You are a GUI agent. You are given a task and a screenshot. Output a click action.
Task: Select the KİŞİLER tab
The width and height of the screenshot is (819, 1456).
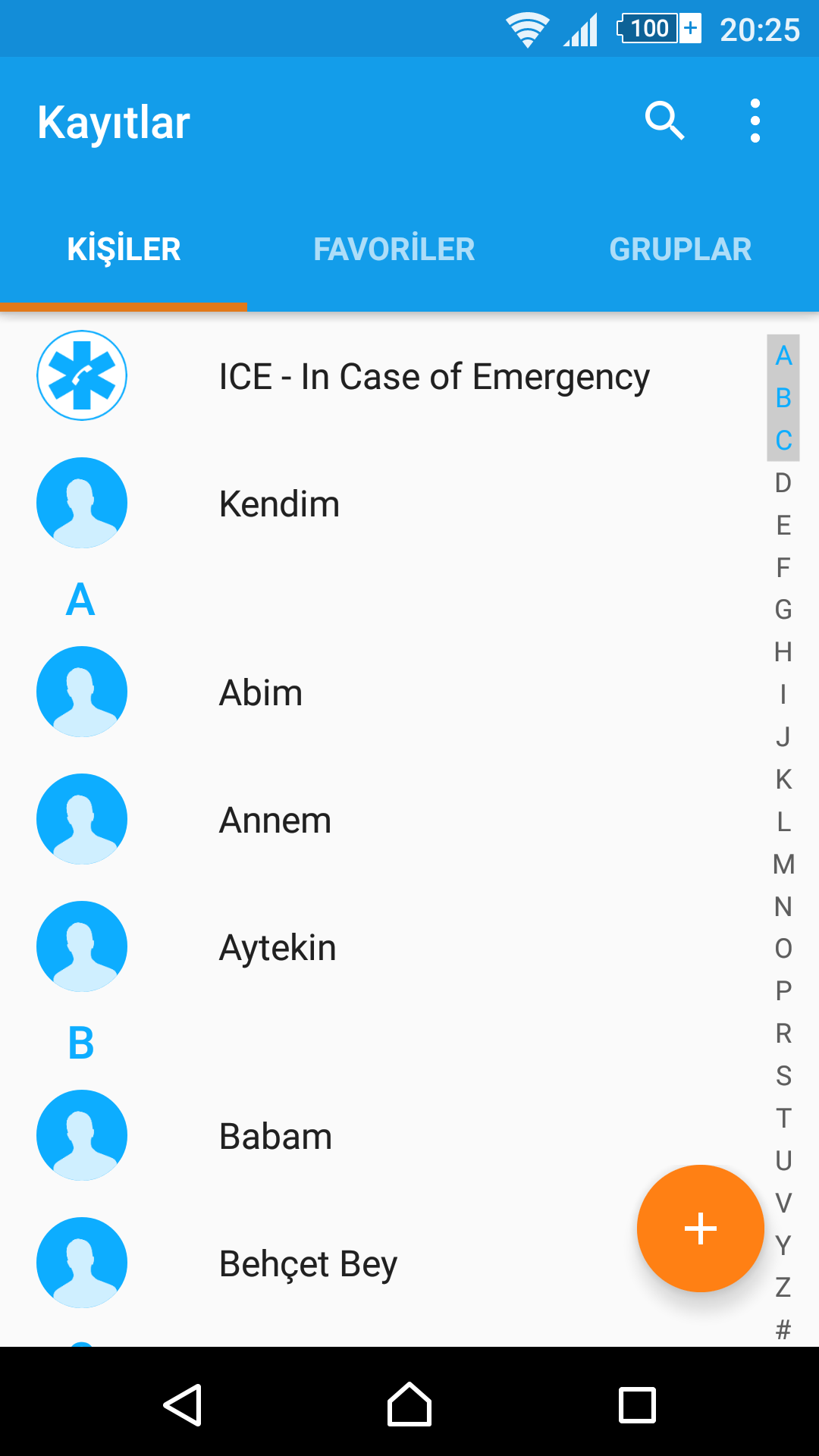coord(124,249)
